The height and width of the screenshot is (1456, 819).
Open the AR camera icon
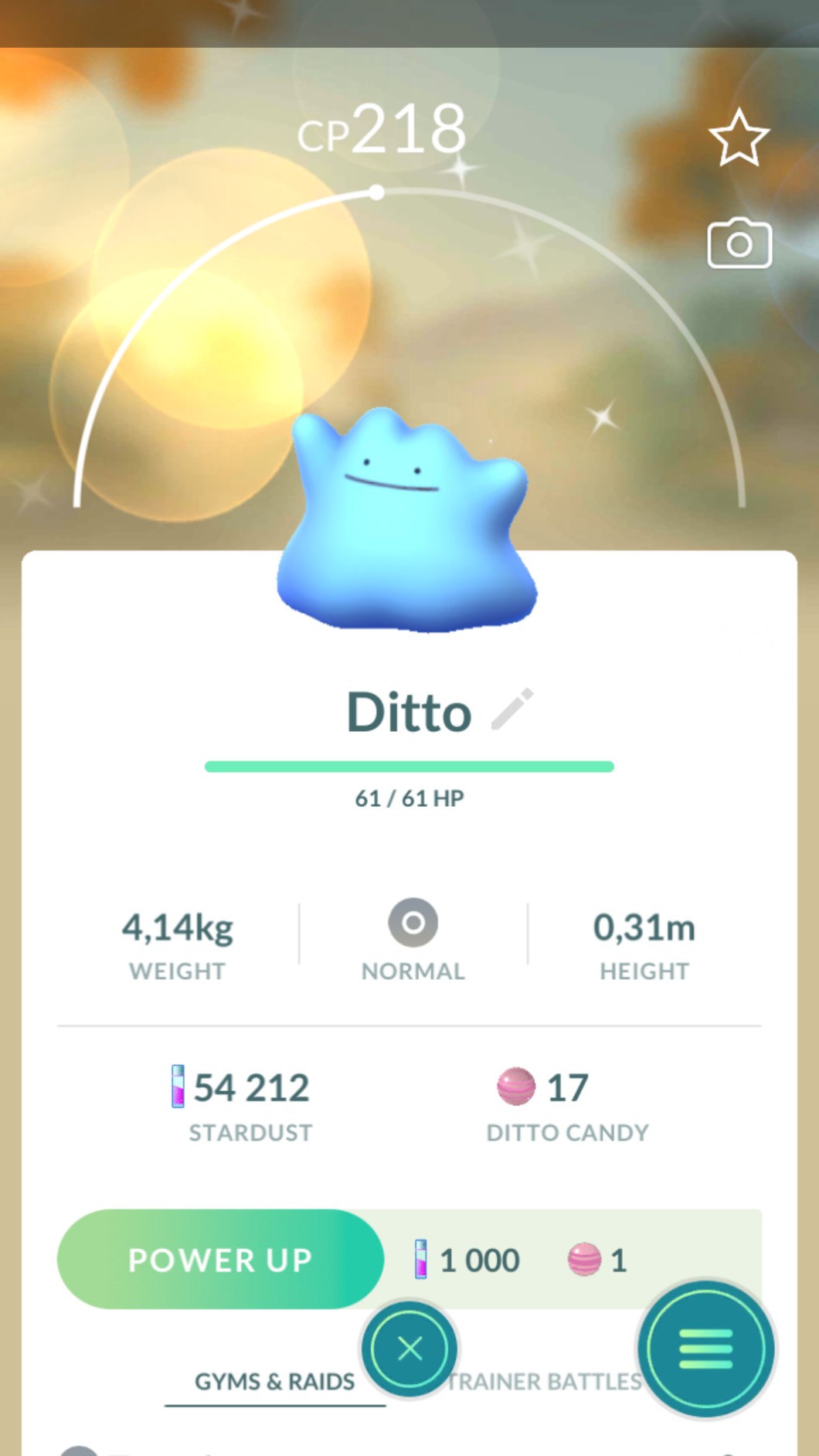point(739,243)
